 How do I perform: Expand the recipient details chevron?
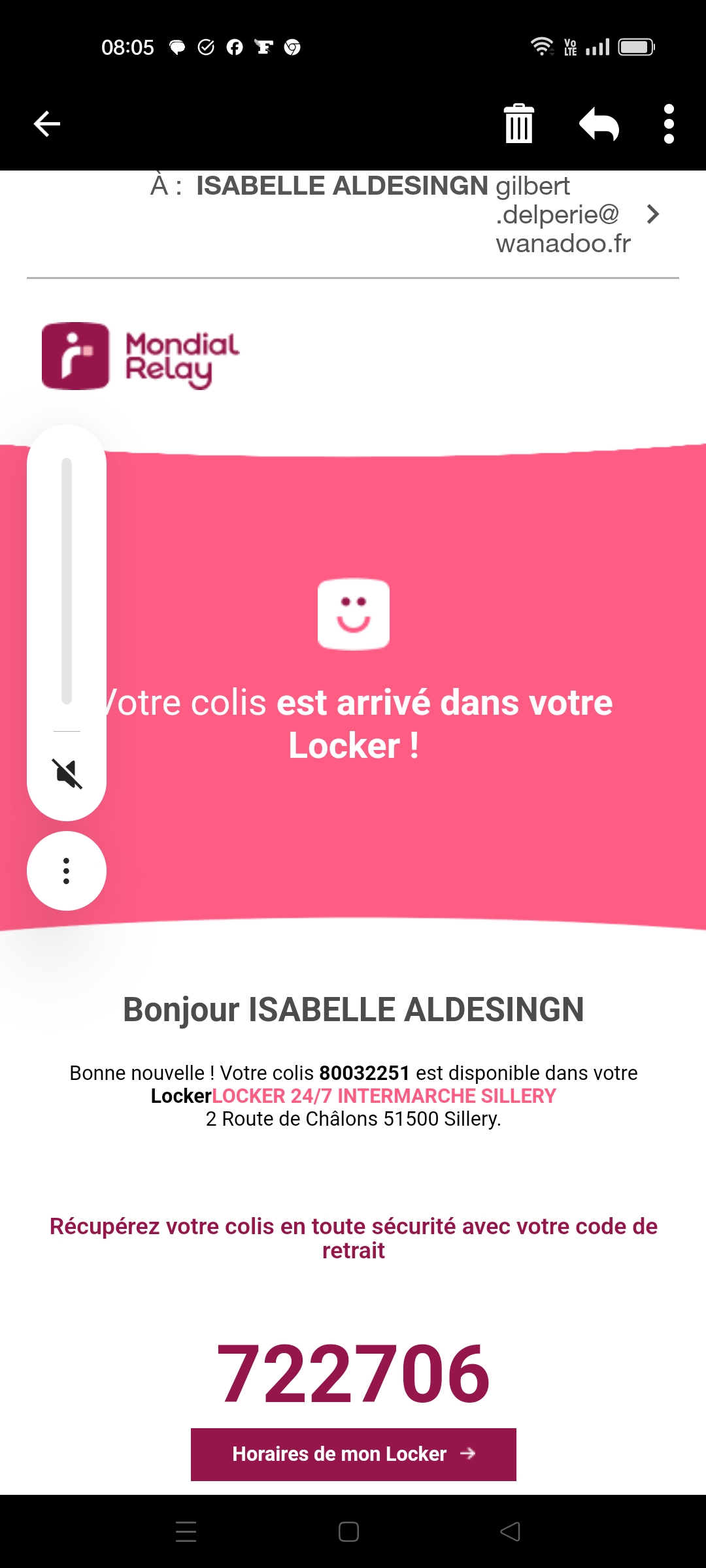click(x=652, y=214)
